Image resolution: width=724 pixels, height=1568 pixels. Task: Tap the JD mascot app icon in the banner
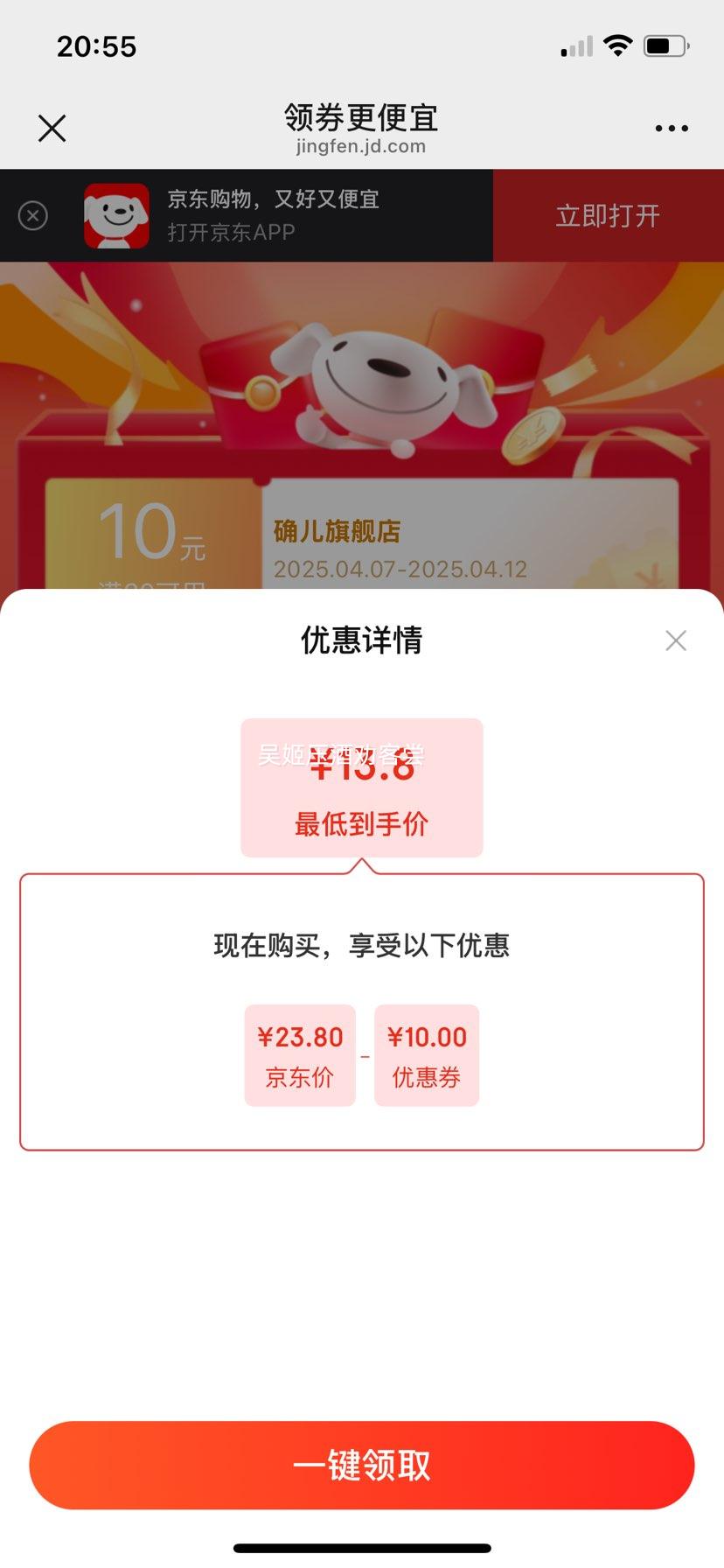coord(117,215)
